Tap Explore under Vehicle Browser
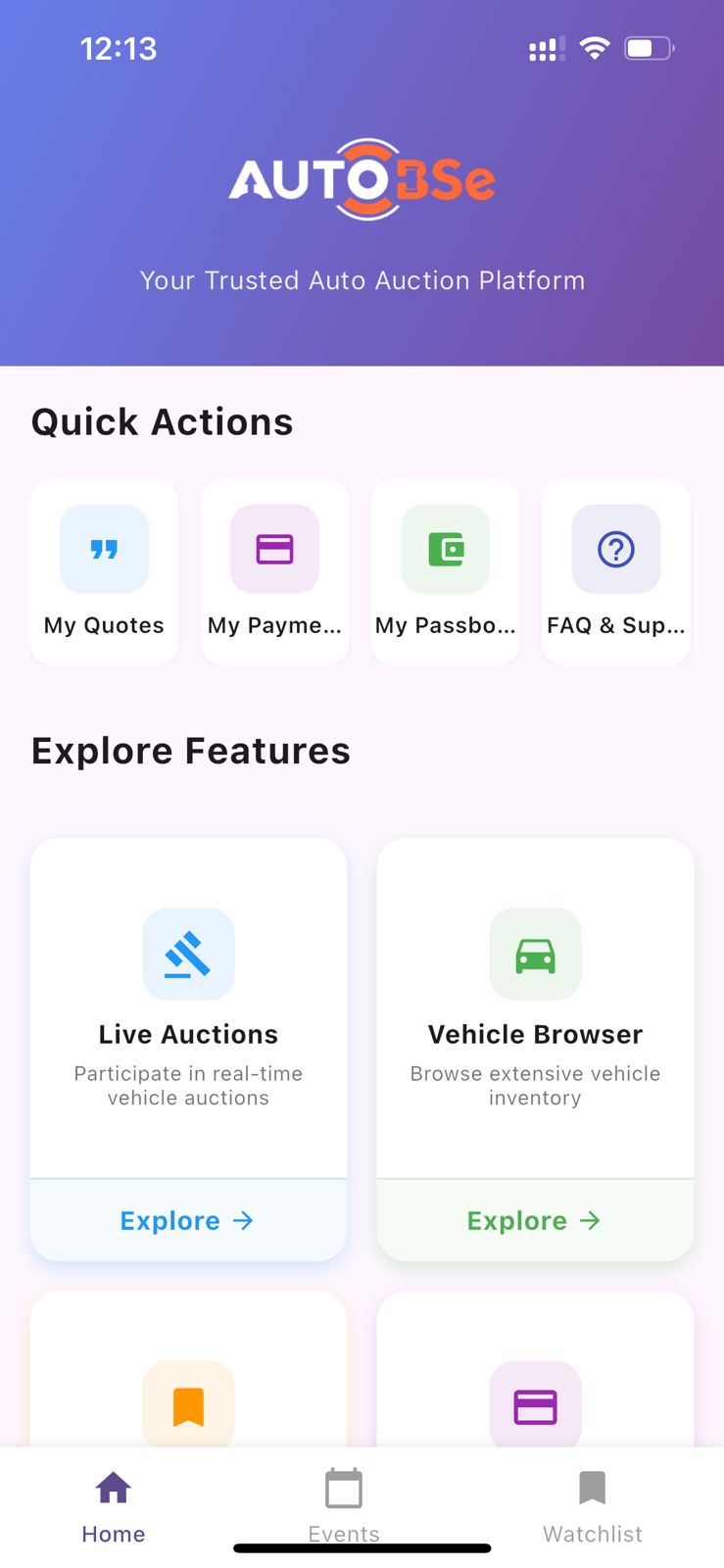Screen dimensions: 724x1568 [534, 1220]
